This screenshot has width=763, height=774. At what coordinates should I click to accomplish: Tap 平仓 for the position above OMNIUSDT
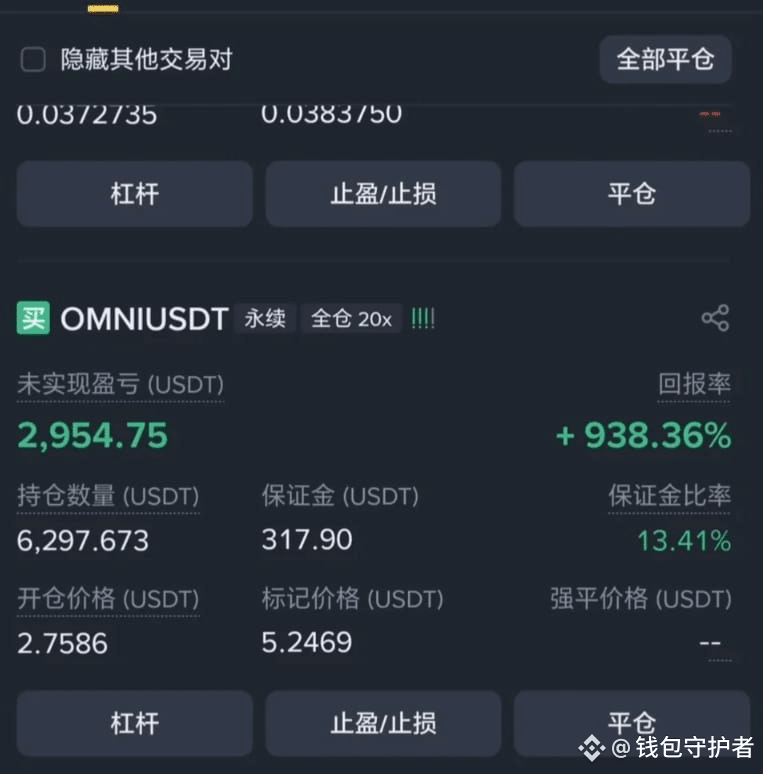coord(631,193)
